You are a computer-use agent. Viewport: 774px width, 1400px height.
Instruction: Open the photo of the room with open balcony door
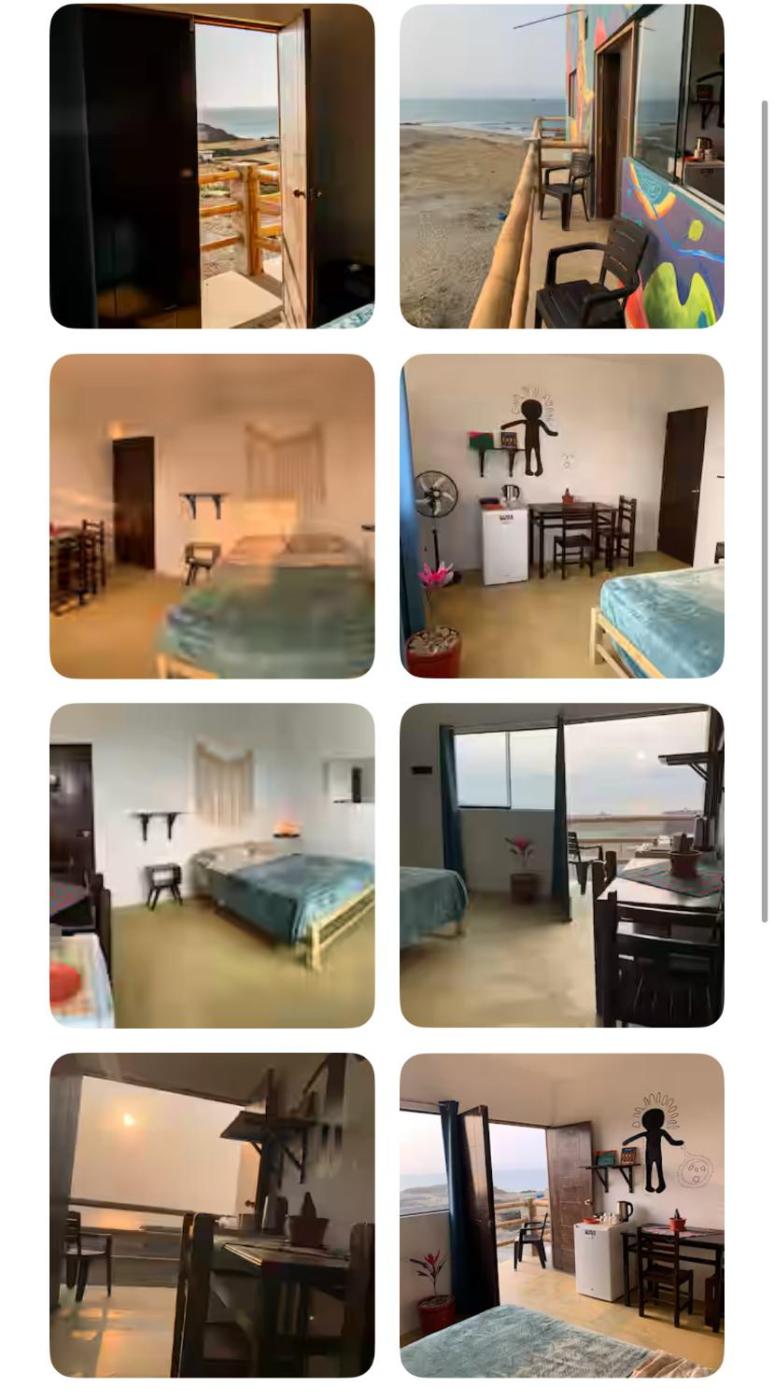pos(562,1215)
